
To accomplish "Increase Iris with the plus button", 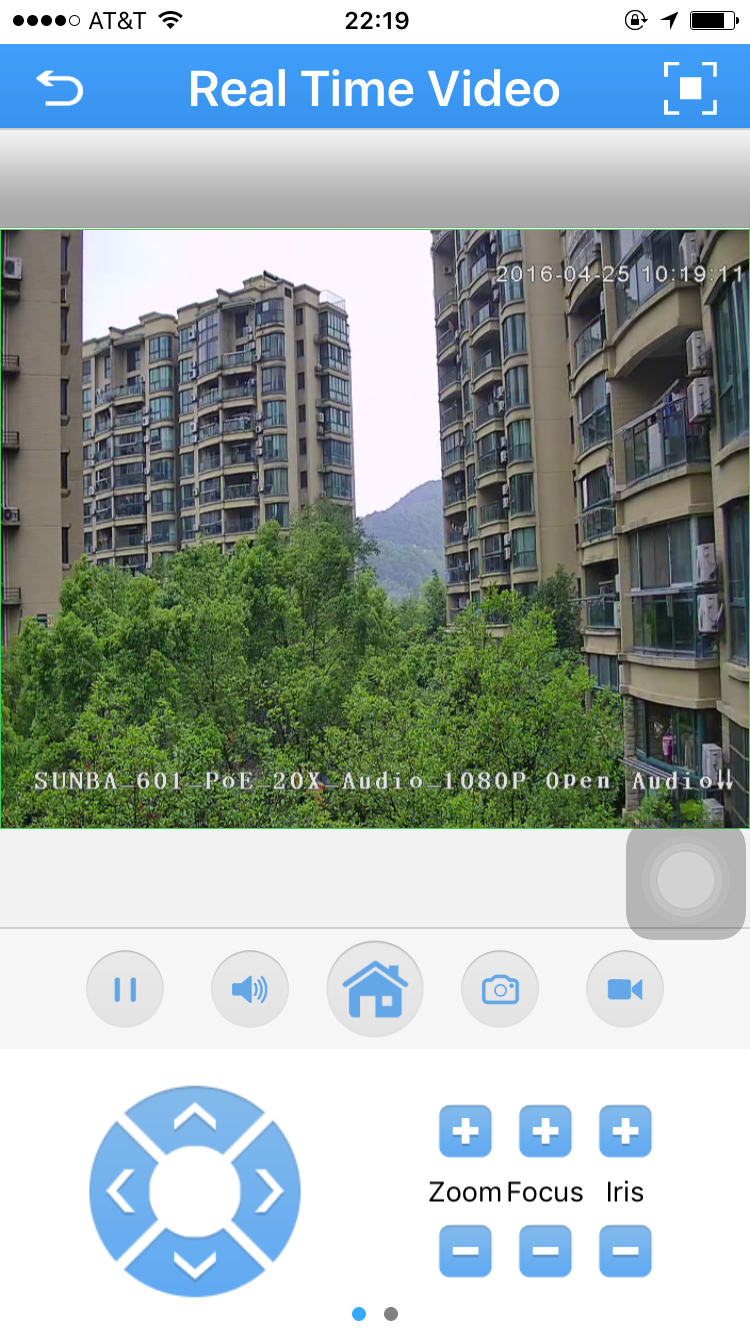I will tap(625, 1131).
